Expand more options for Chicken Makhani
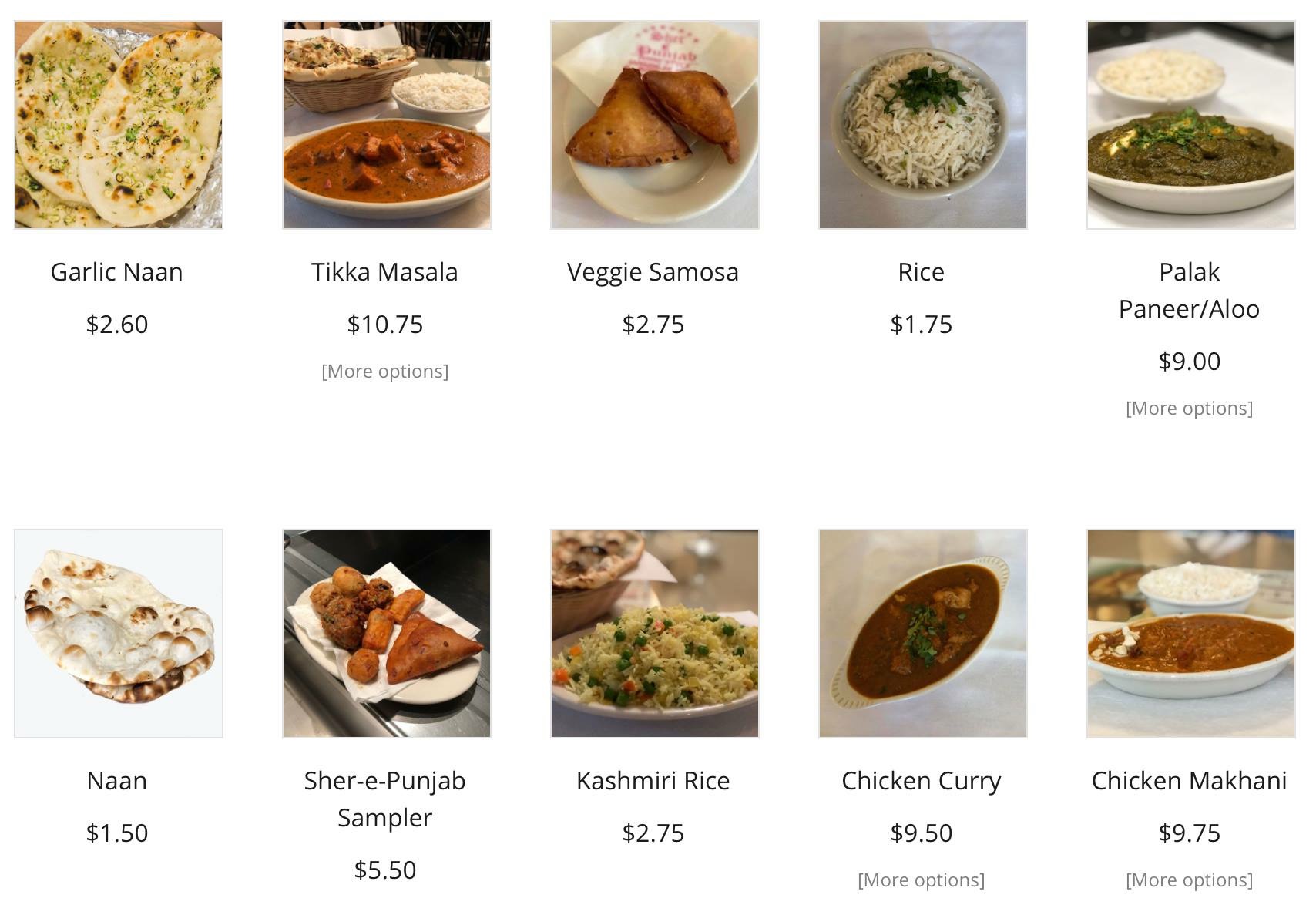This screenshot has height=905, width=1316. tap(1189, 880)
